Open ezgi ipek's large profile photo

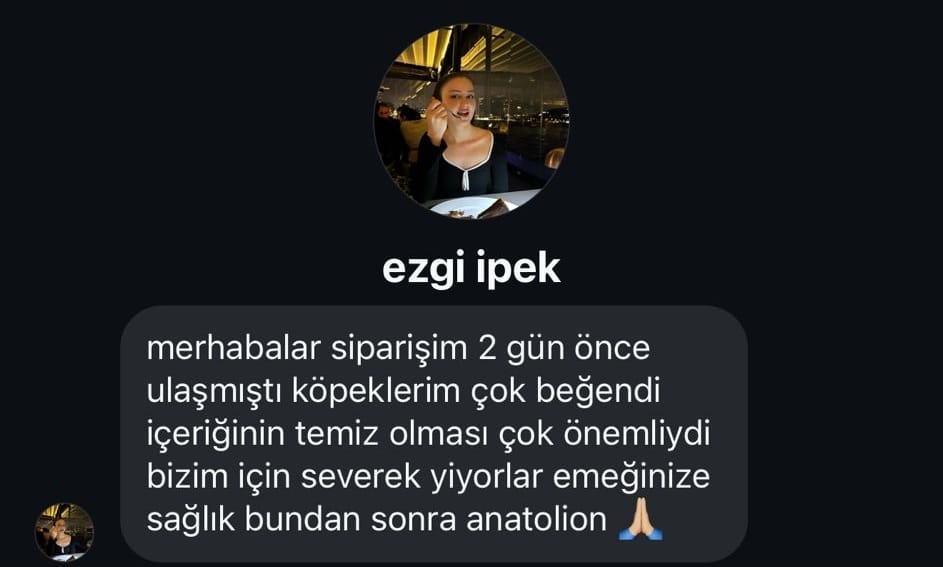(471, 121)
